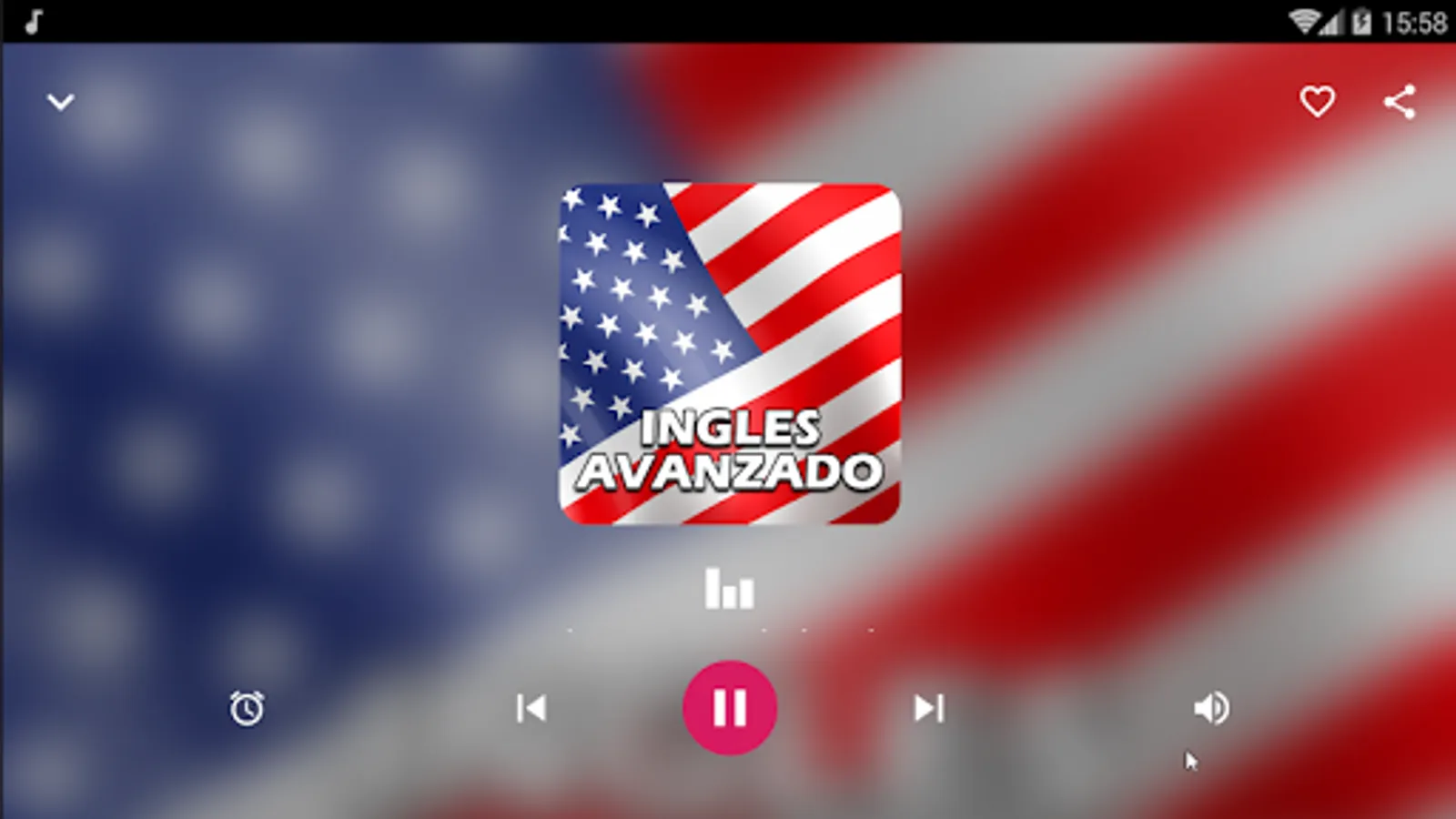Pause the playback

[x=729, y=707]
